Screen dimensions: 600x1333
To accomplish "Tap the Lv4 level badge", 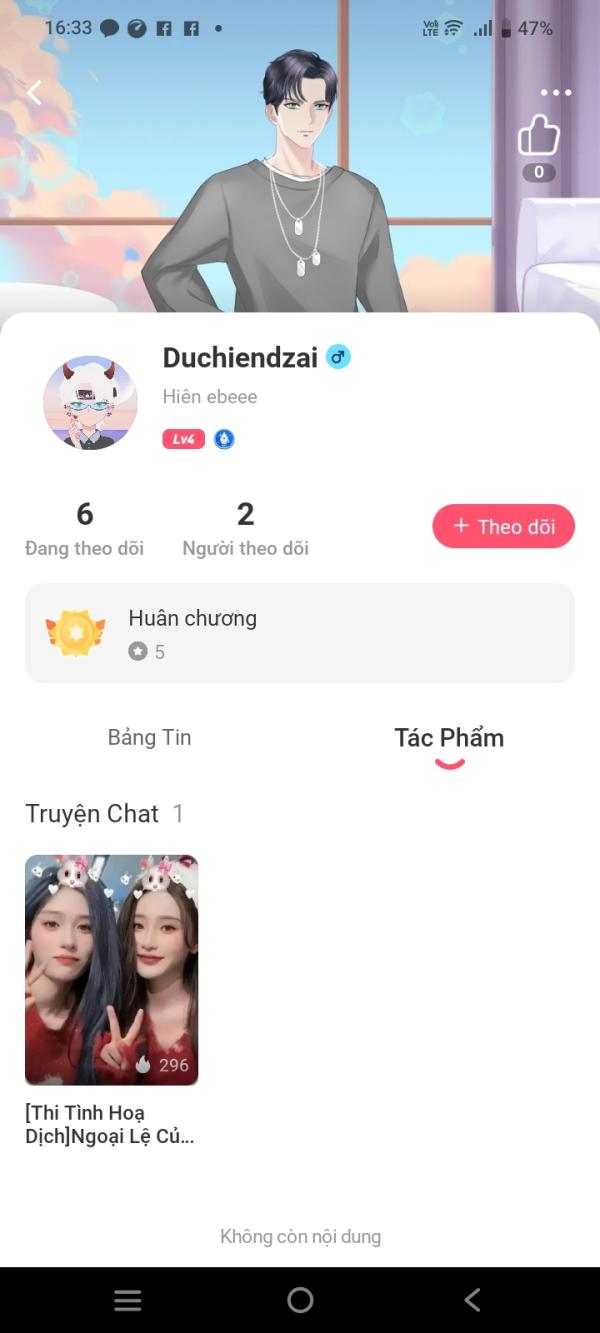I will pos(183,439).
